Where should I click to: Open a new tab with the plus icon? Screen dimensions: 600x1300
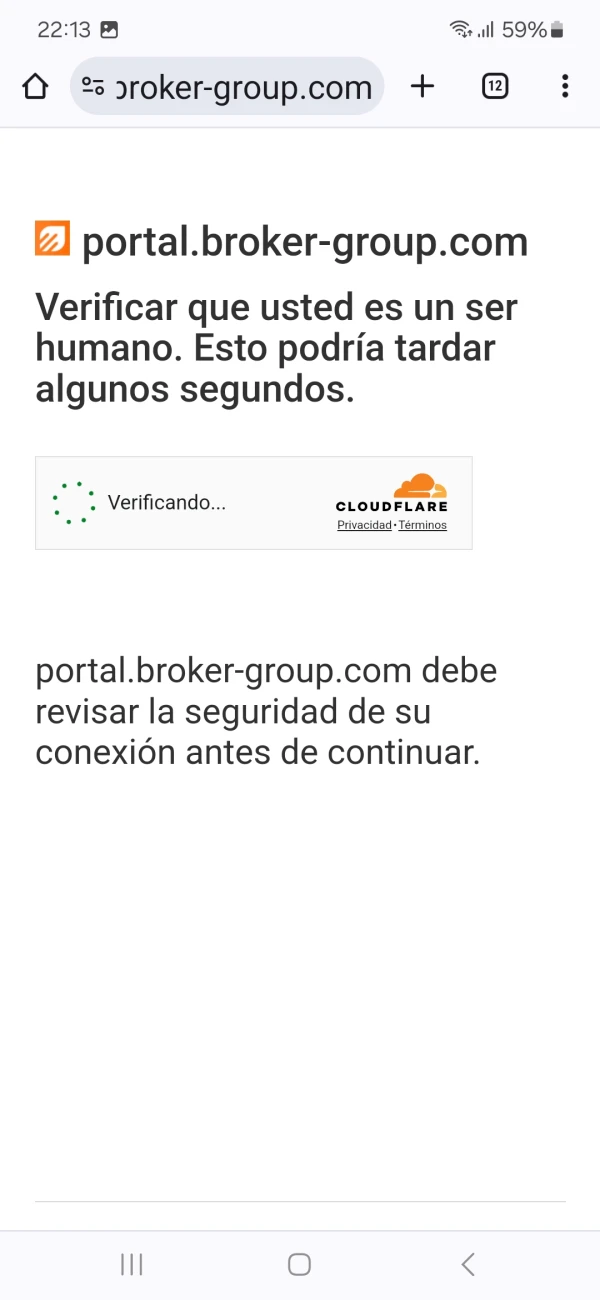point(423,87)
